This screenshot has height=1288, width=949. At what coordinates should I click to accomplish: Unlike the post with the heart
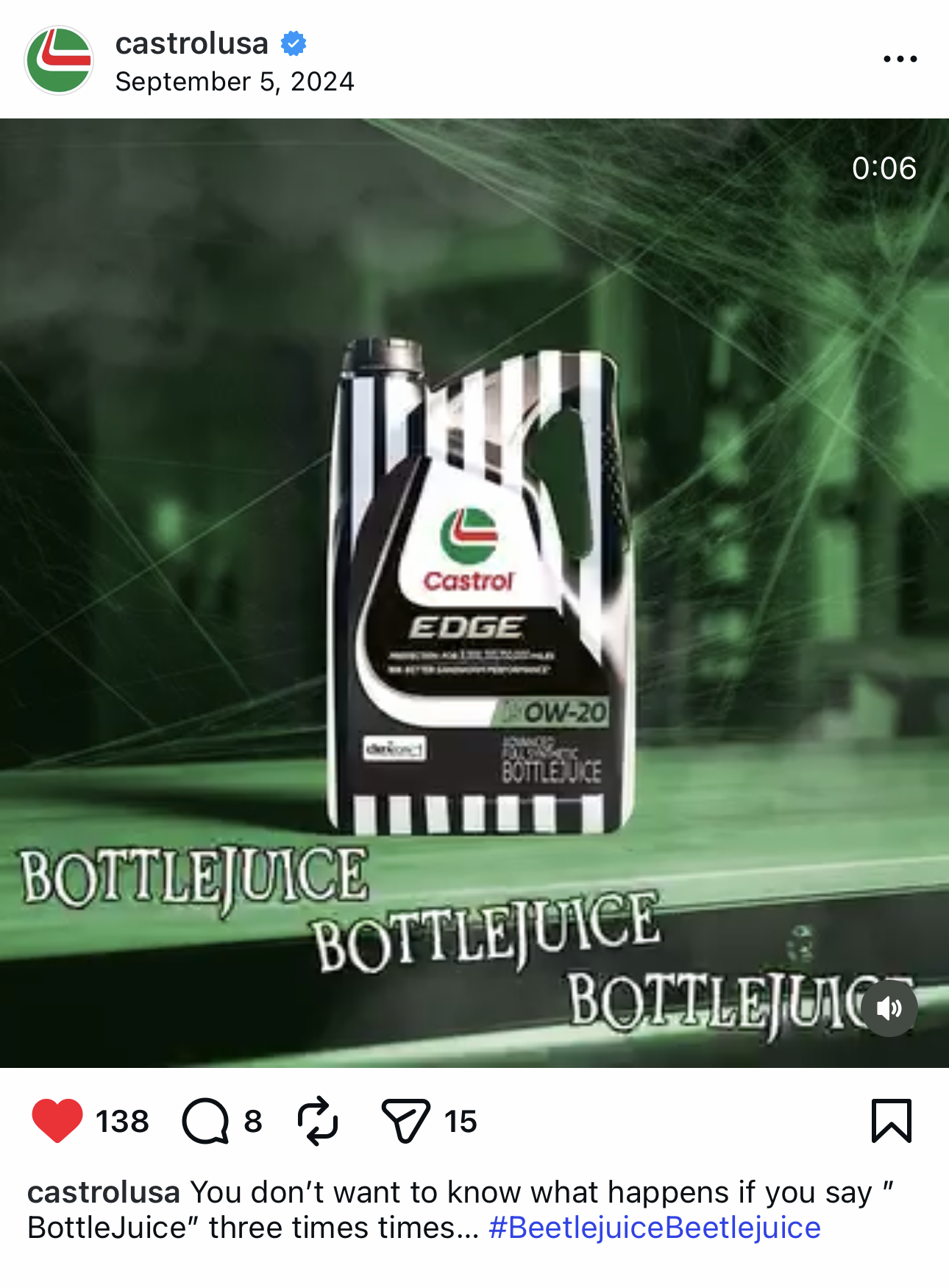pos(57,1120)
